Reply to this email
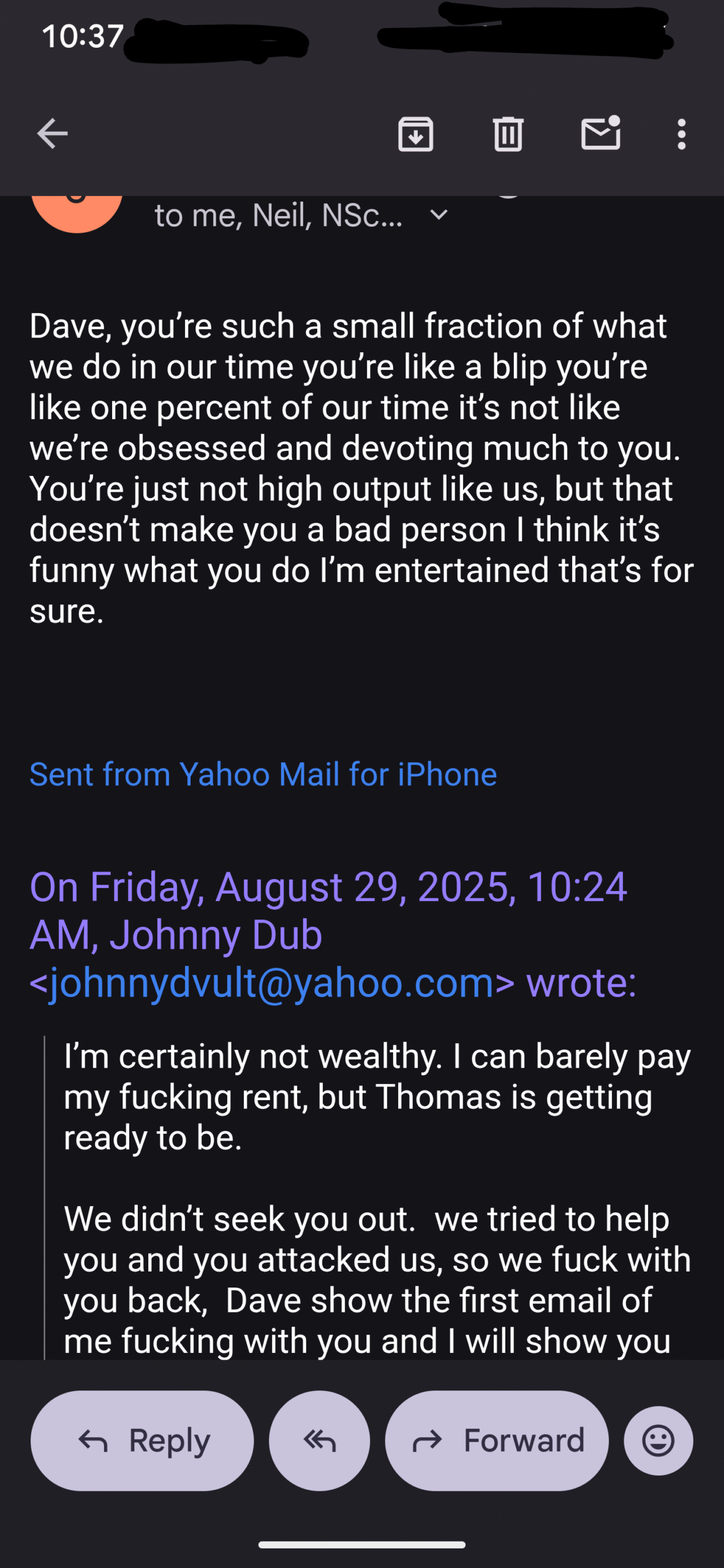The image size is (724, 1568). click(x=142, y=1441)
